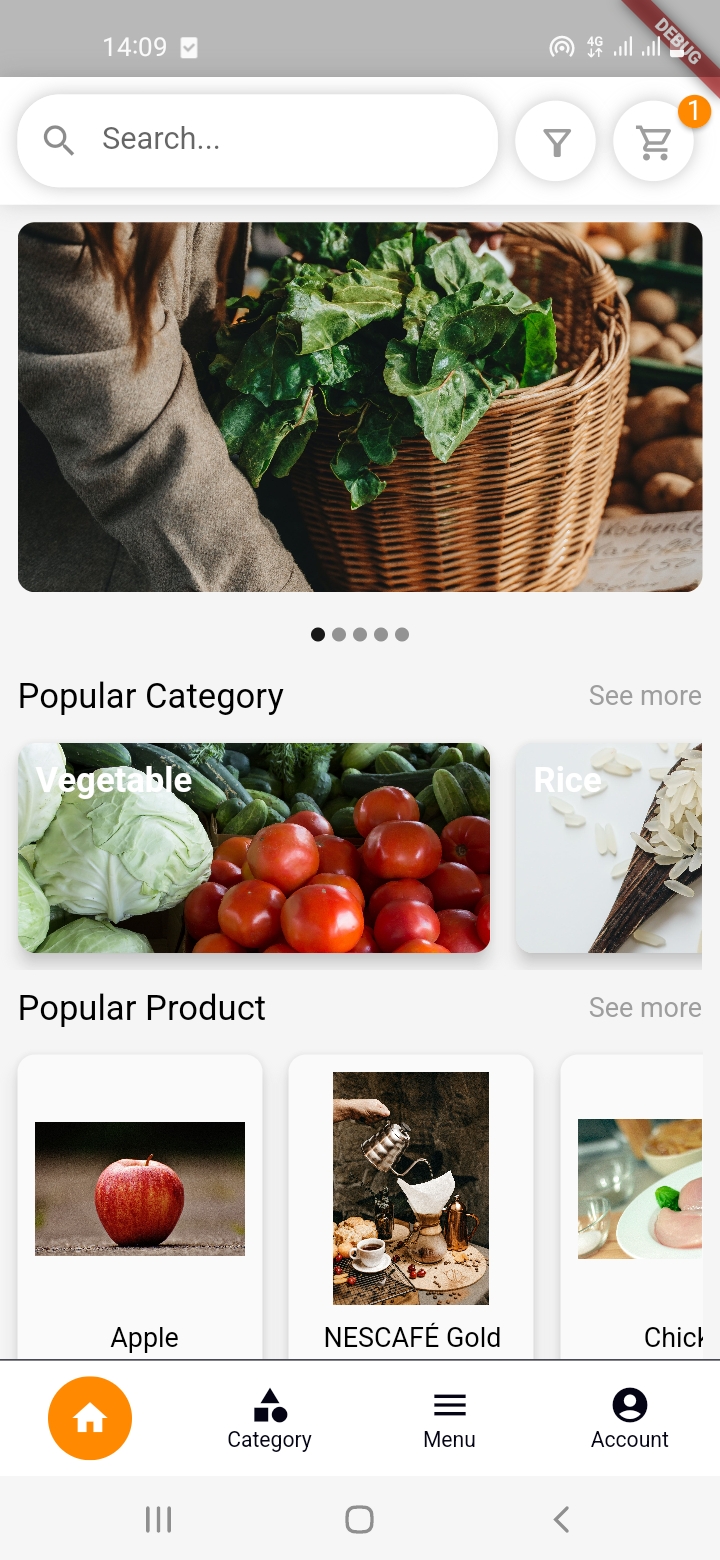View the NESCAFÉ Gold product card
This screenshot has width=720, height=1560.
pyautogui.click(x=411, y=1205)
